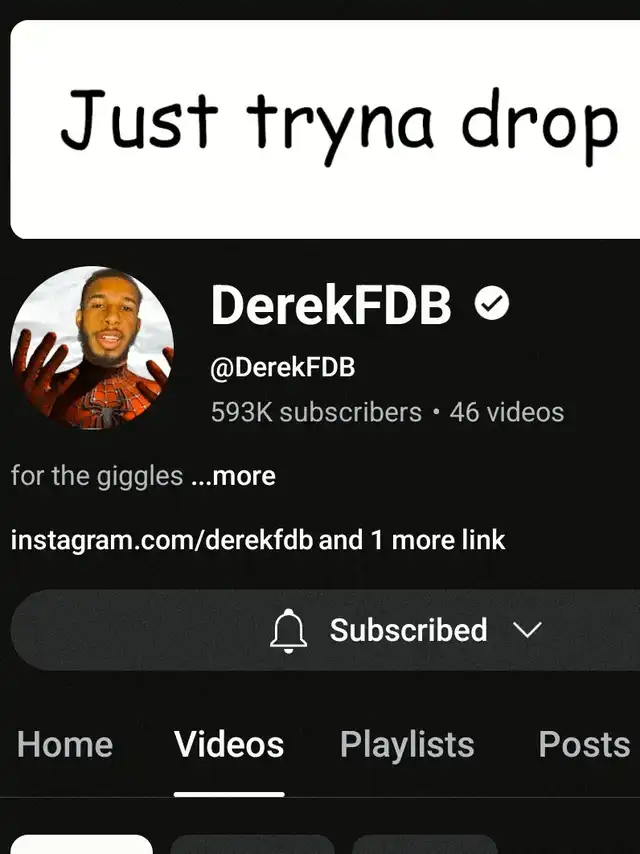Open the instagram.com/derekfdb link
This screenshot has height=854, width=640.
[x=162, y=541]
